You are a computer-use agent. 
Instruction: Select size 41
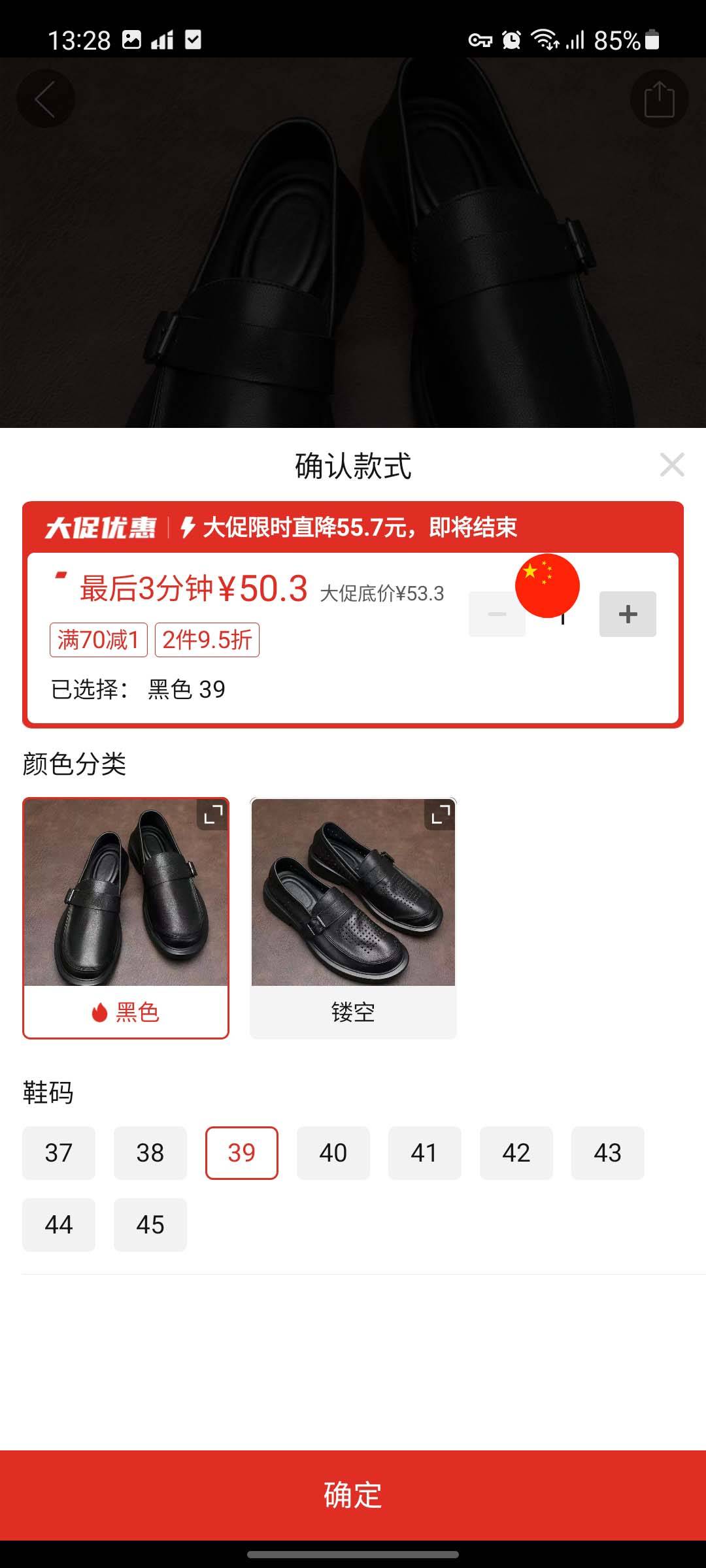425,1153
